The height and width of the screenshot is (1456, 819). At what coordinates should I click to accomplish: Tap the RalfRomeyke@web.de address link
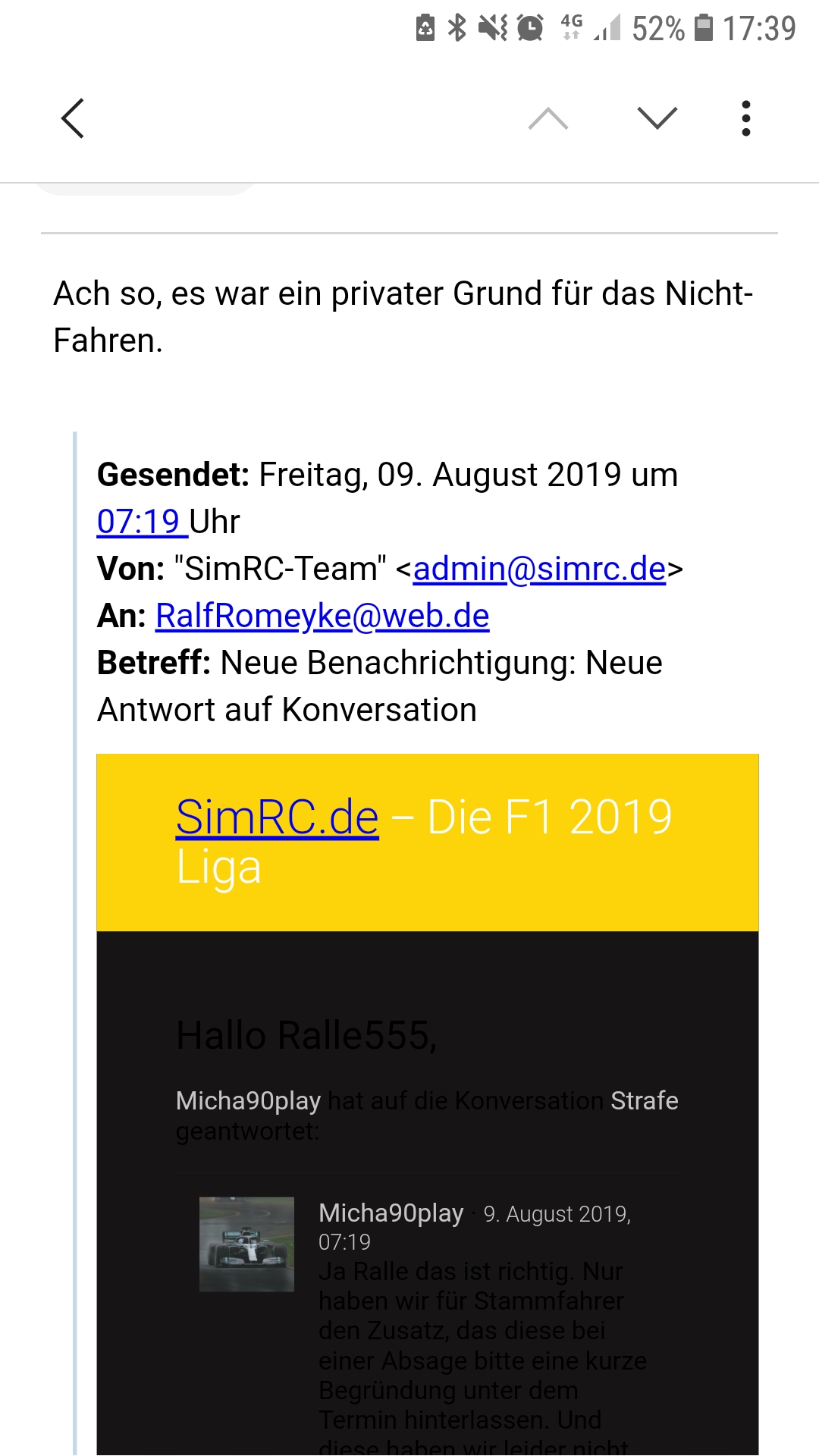[x=322, y=616]
